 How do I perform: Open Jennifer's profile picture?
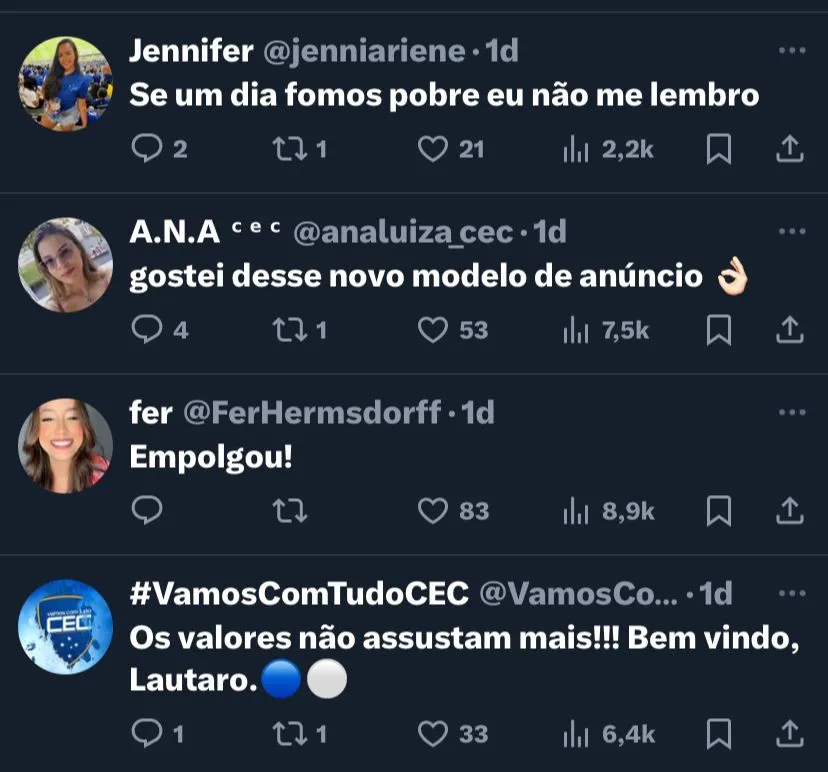click(x=65, y=83)
